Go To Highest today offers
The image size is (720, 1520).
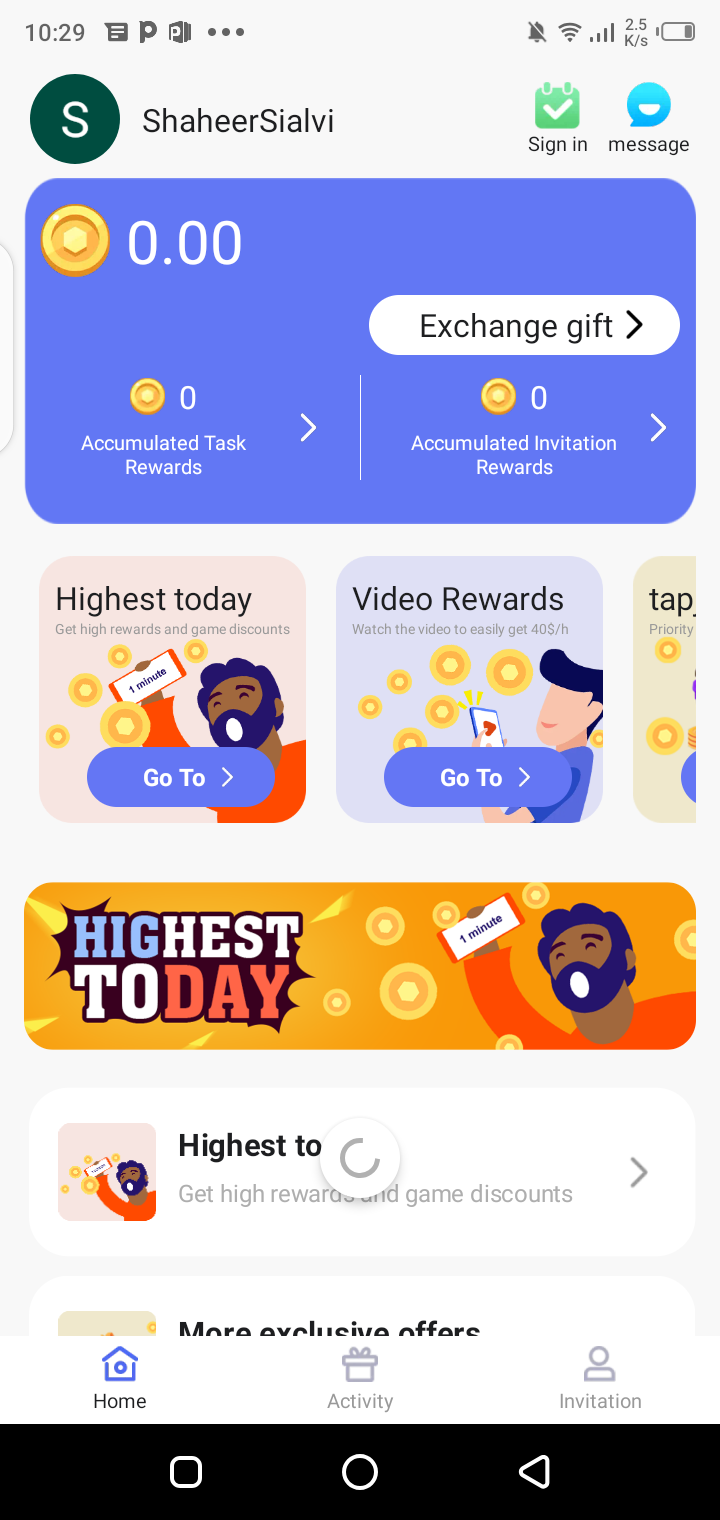(181, 777)
